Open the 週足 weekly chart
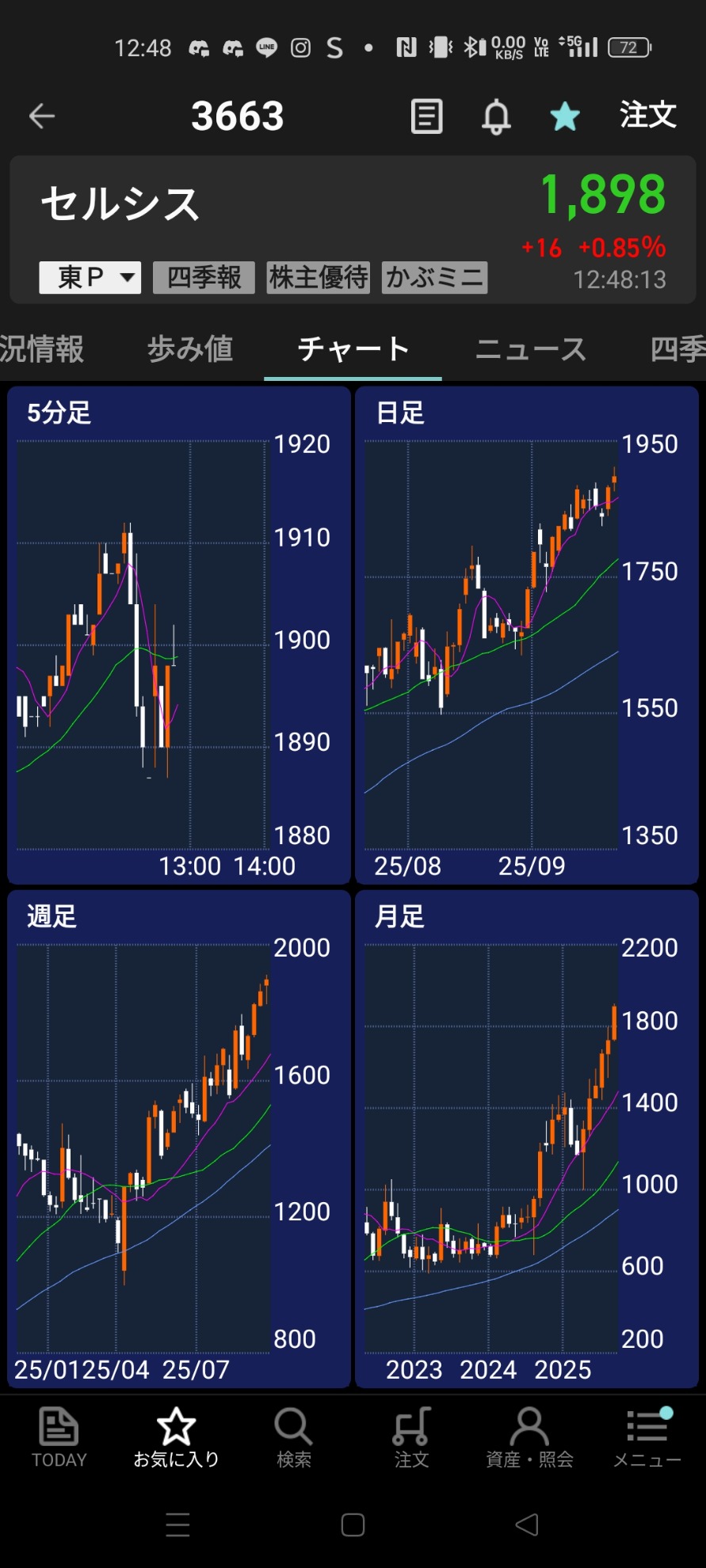The height and width of the screenshot is (1568, 706). pos(179,1139)
